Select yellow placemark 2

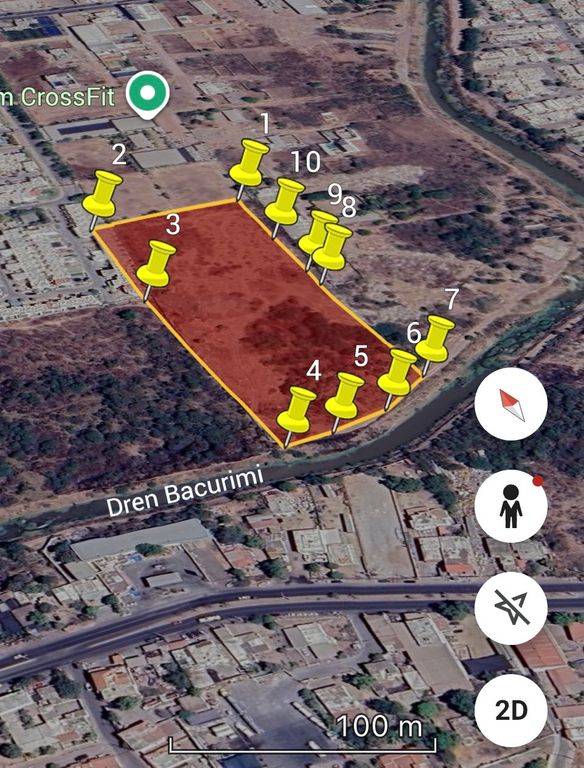pyautogui.click(x=102, y=195)
